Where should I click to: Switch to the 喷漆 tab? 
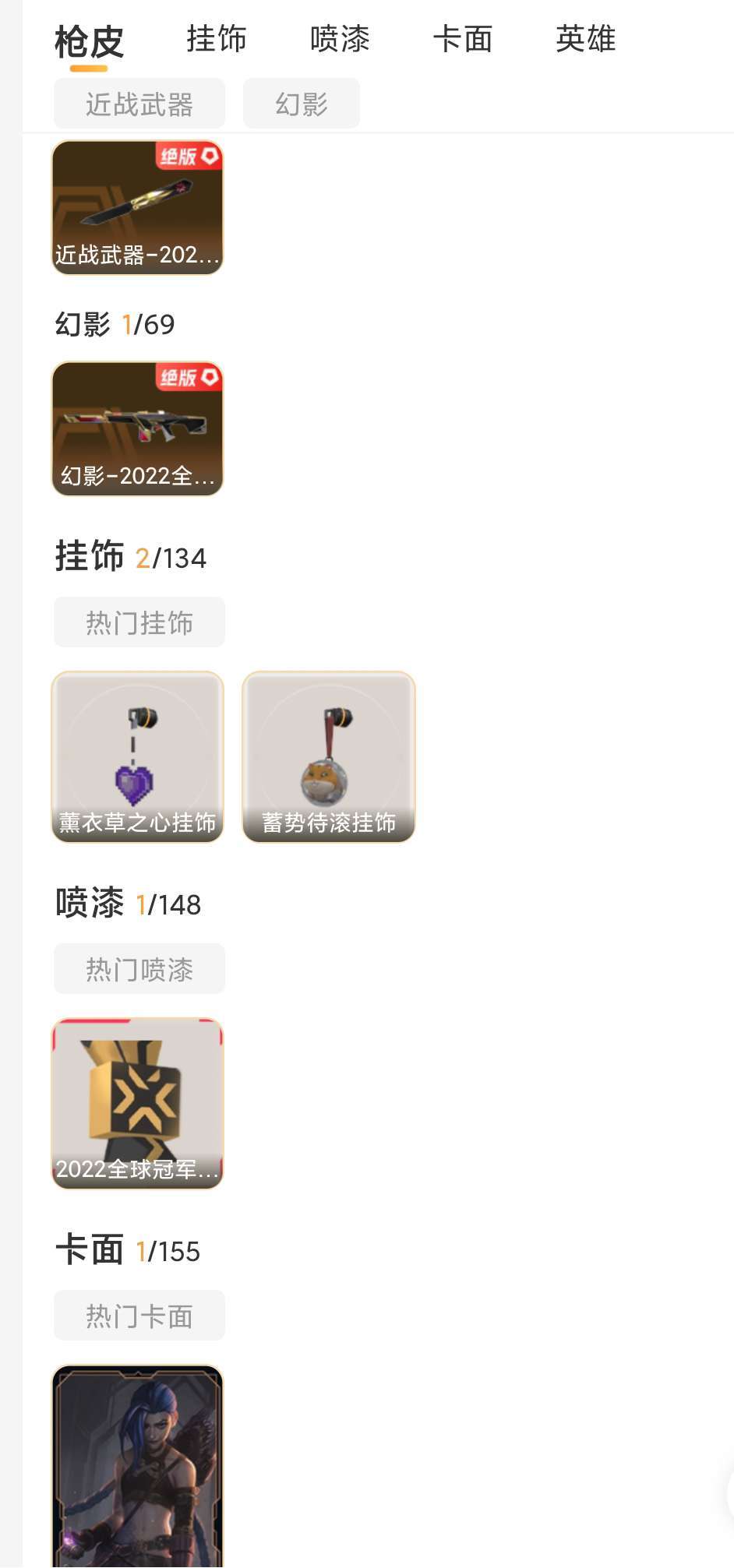[340, 39]
